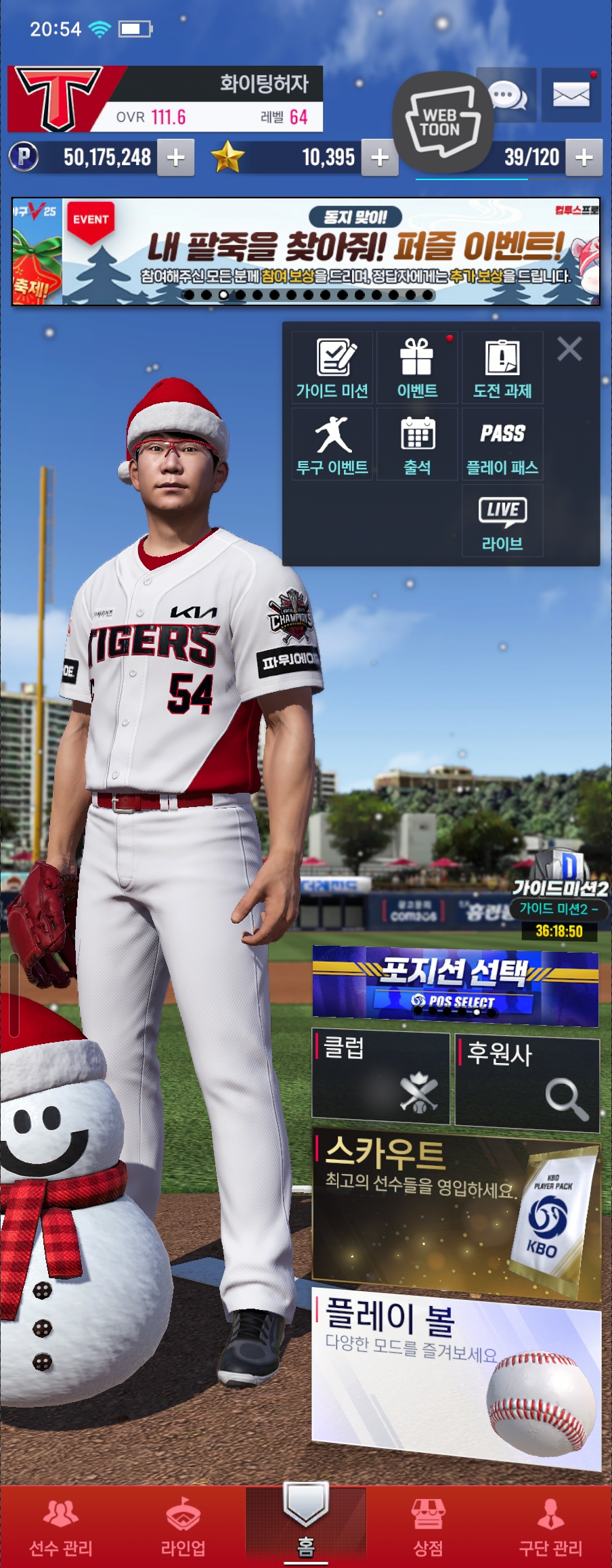This screenshot has width=612, height=1568.
Task: Open 도전 과제 challenges
Action: 502,368
